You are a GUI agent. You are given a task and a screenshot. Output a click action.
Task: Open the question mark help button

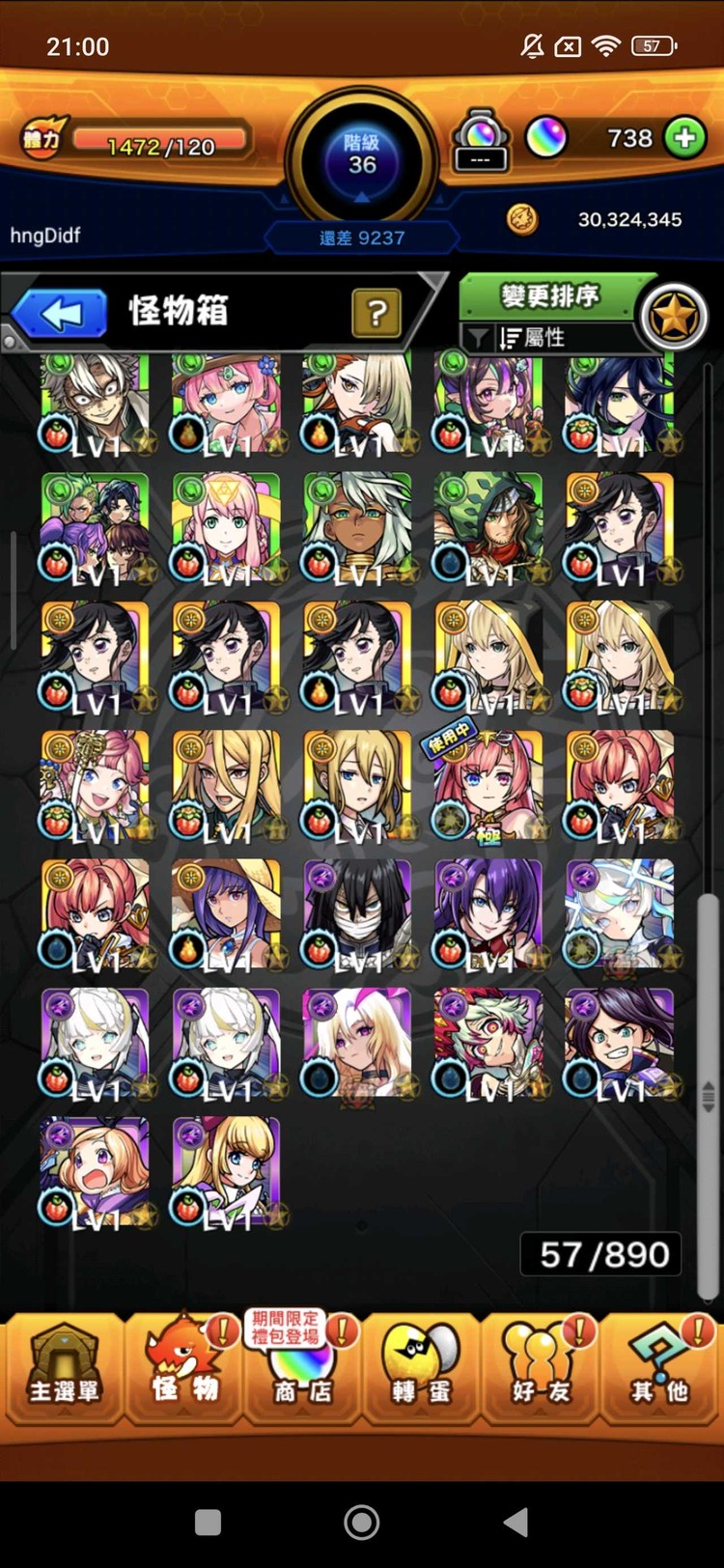coord(376,313)
